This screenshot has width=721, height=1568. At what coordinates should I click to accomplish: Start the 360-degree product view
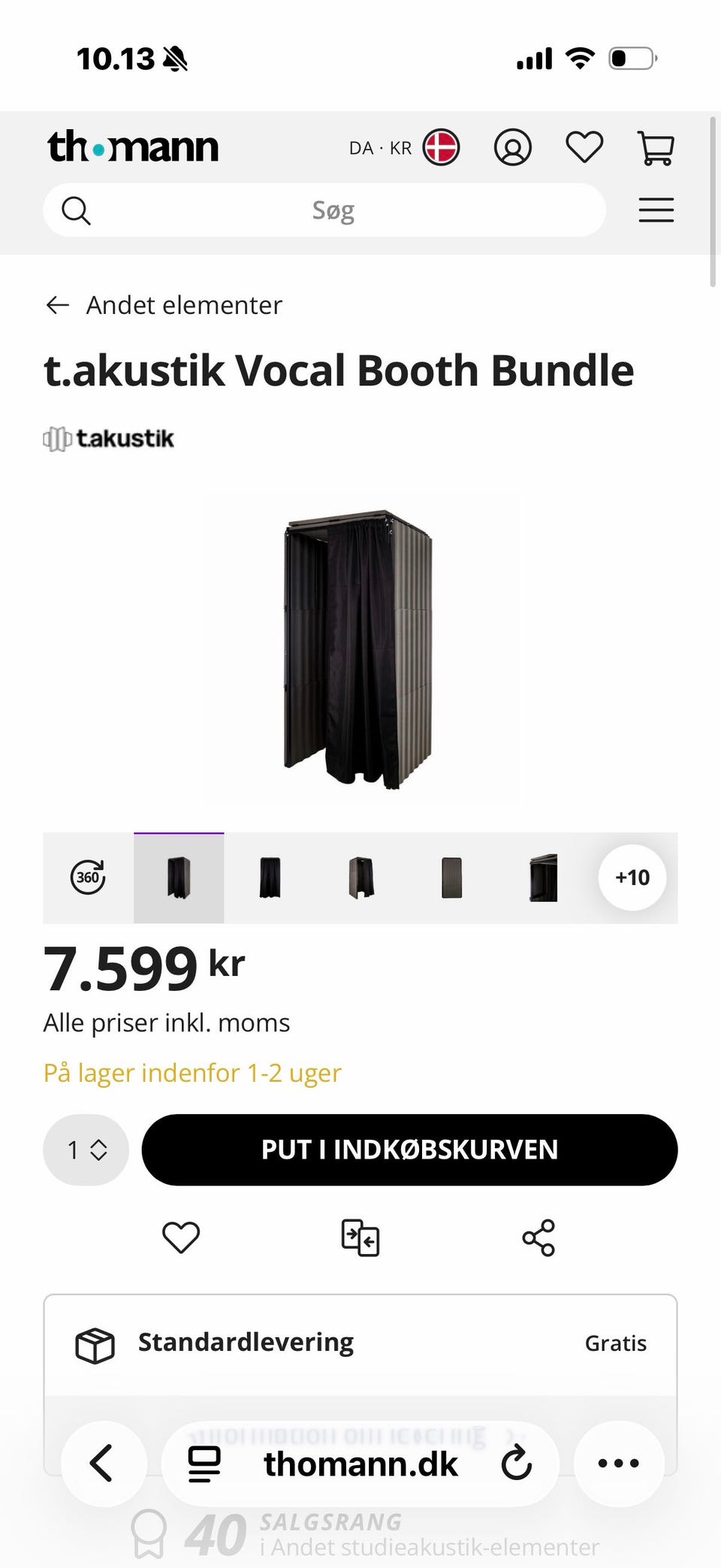click(x=87, y=878)
